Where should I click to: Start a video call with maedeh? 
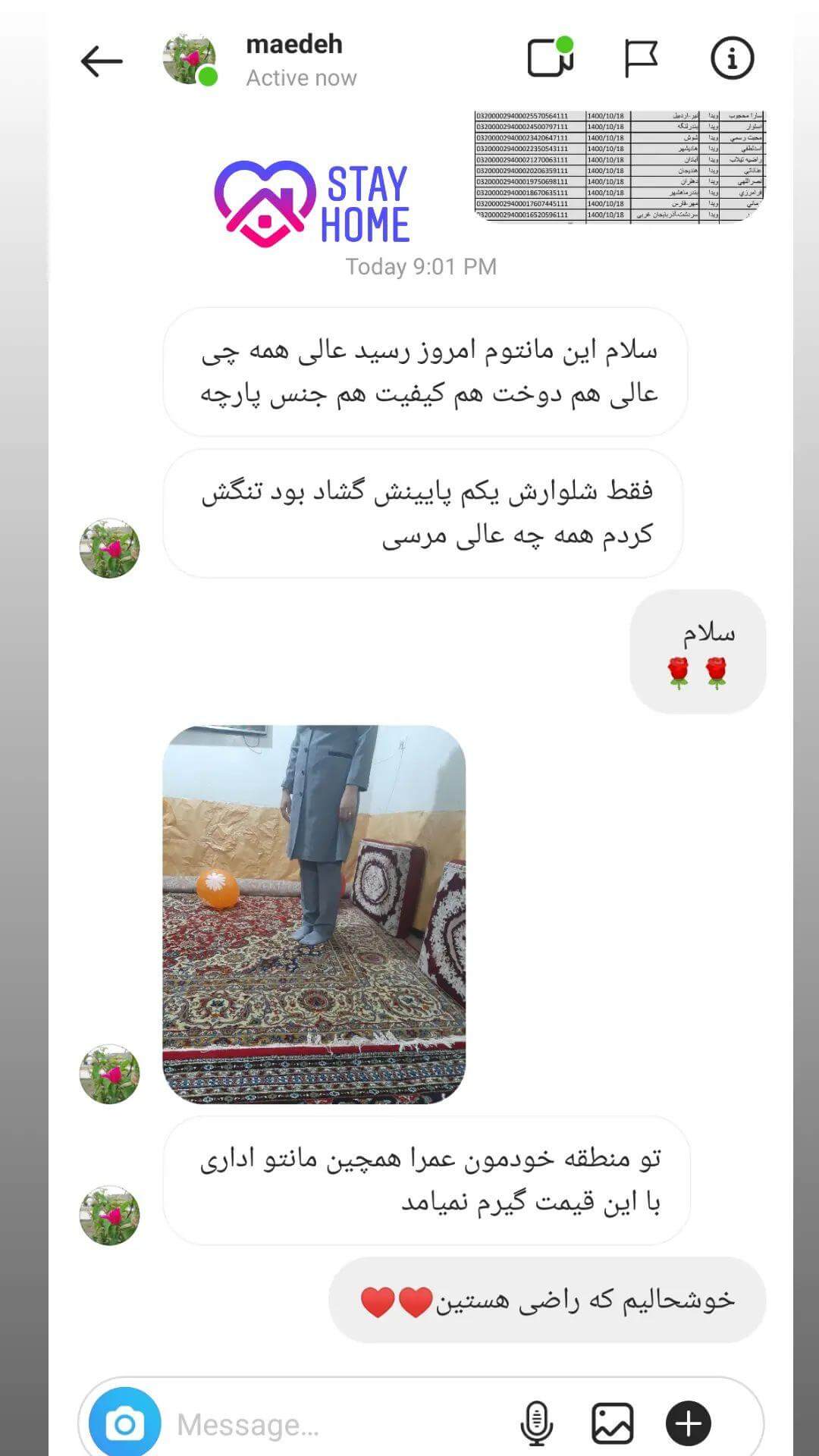550,58
